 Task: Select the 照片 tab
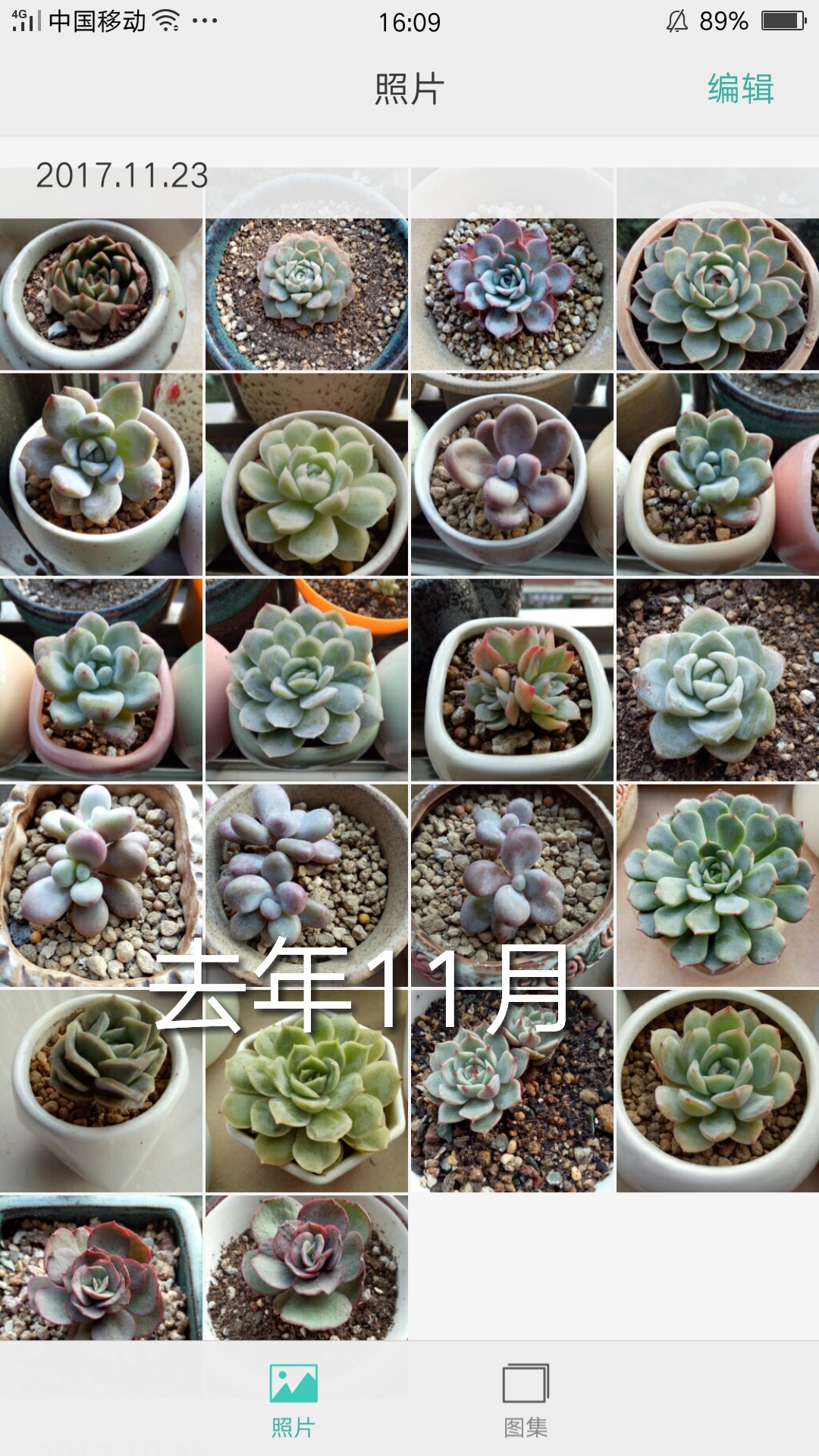(293, 1401)
